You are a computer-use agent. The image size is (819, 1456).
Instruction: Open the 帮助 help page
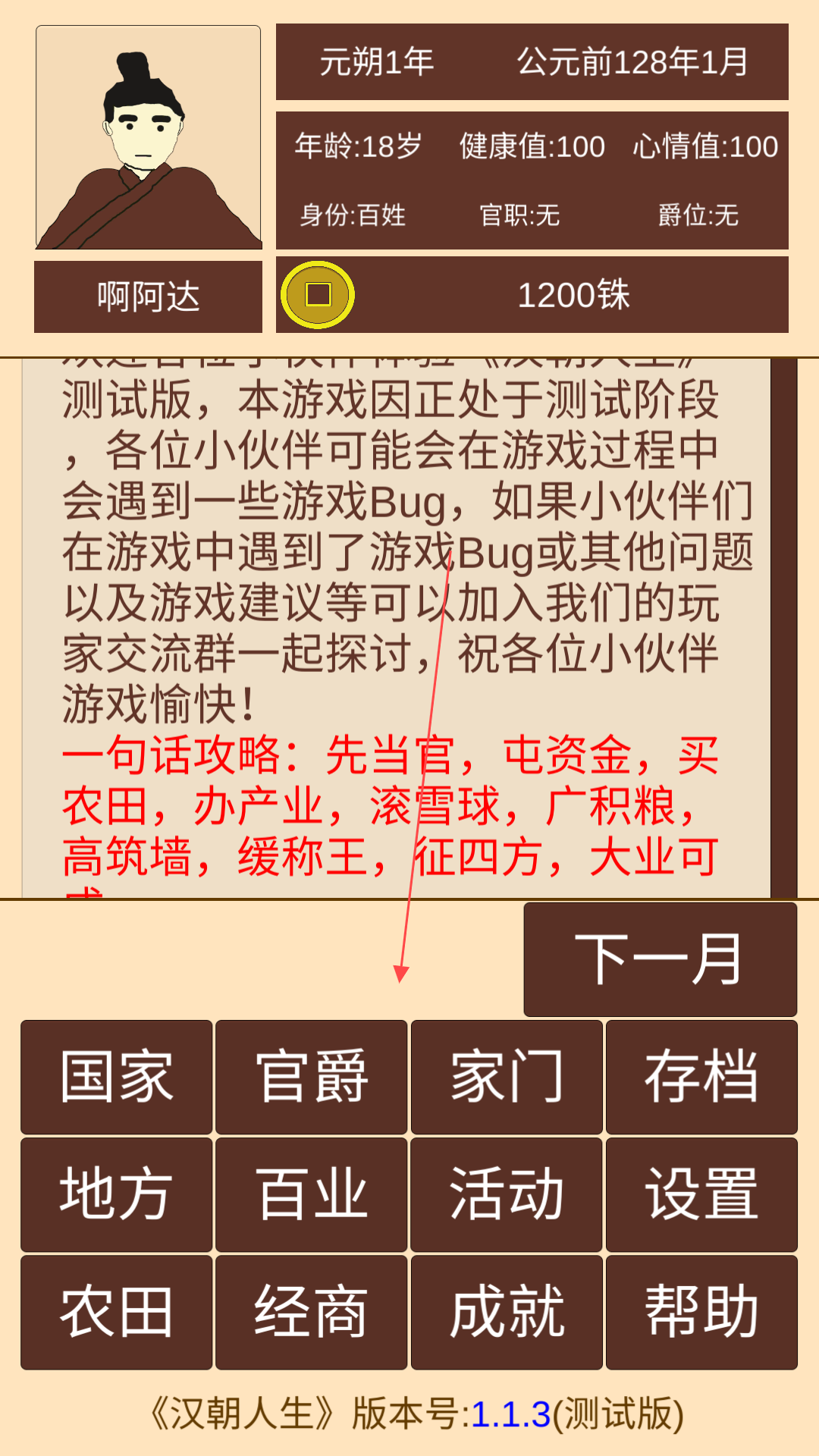[701, 1312]
